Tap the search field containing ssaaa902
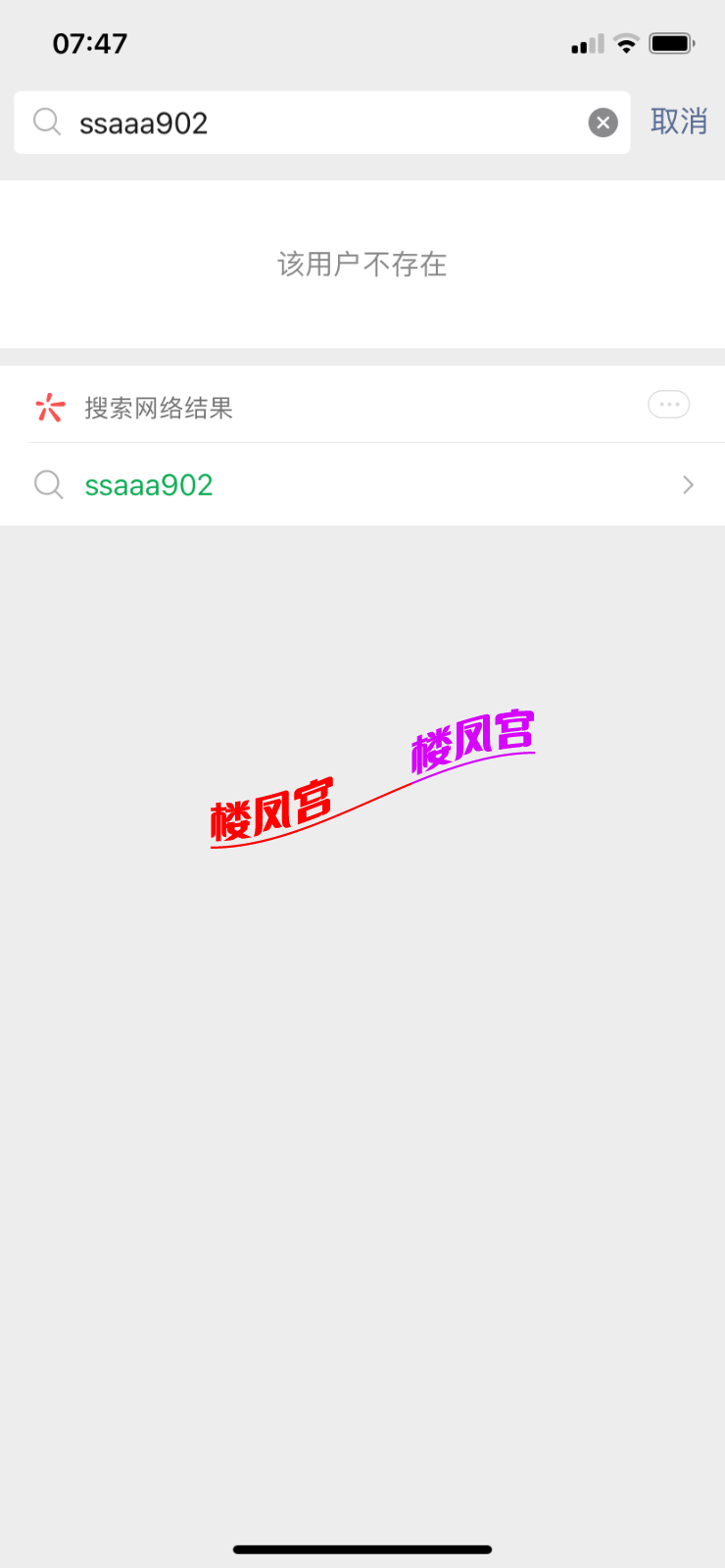The height and width of the screenshot is (1568, 725). [314, 122]
